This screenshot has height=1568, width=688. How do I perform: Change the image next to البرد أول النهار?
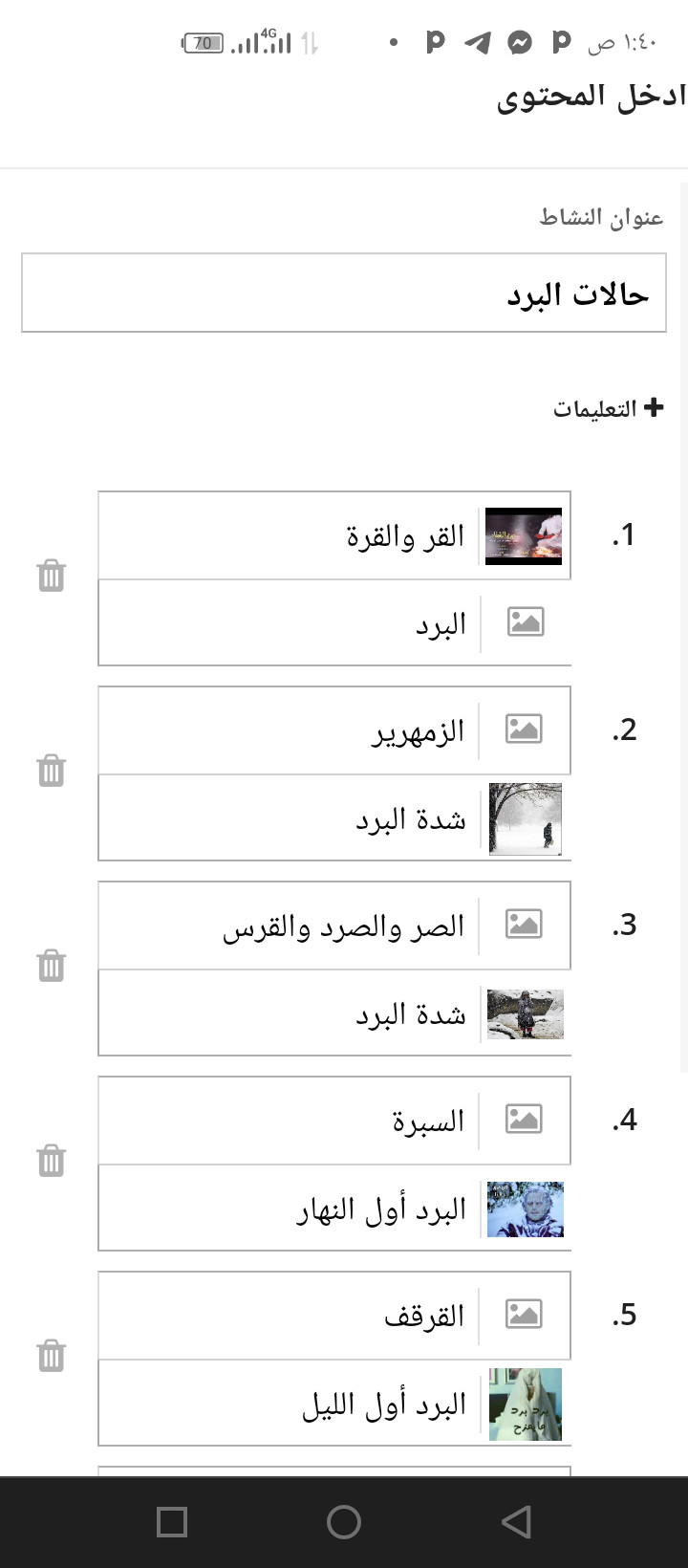[x=525, y=1209]
